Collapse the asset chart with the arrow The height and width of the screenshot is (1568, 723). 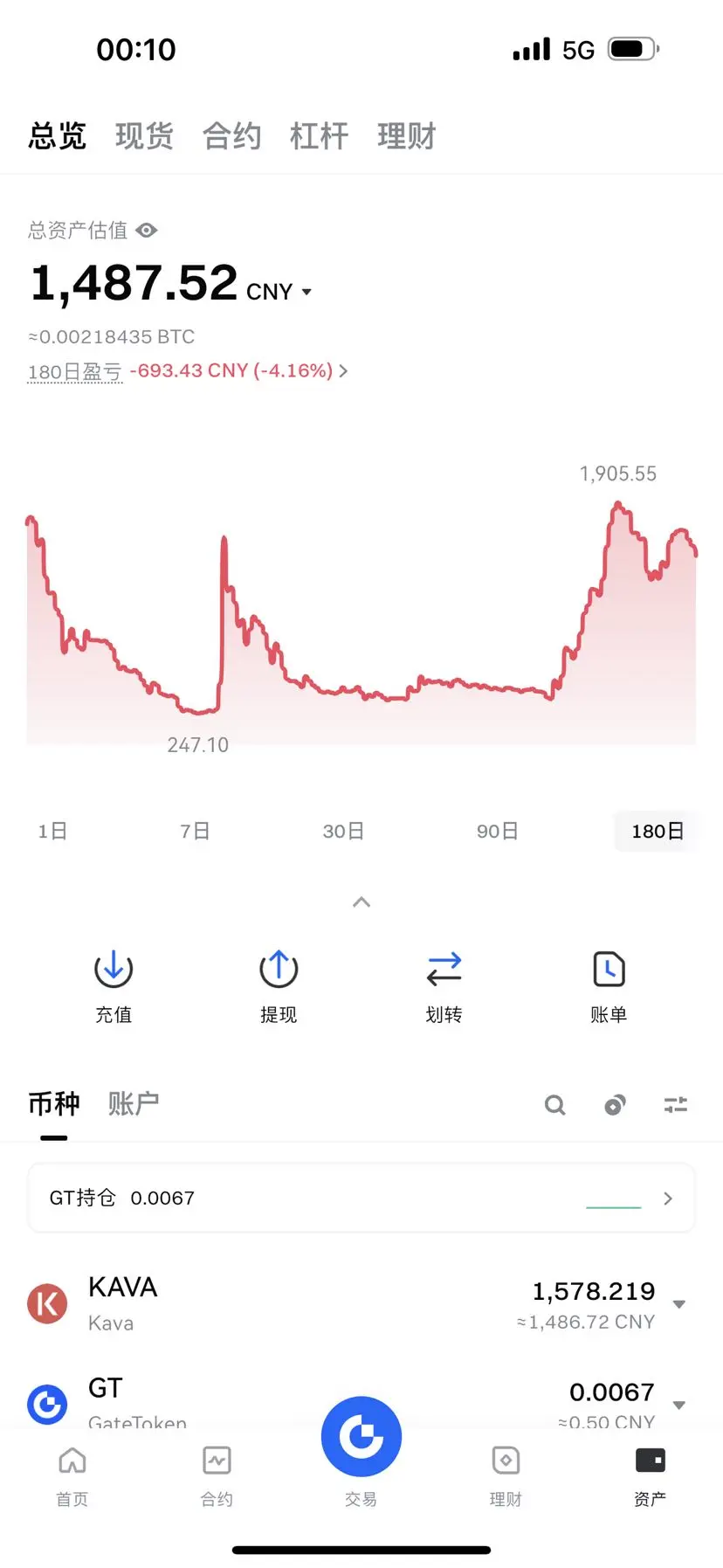[x=361, y=901]
